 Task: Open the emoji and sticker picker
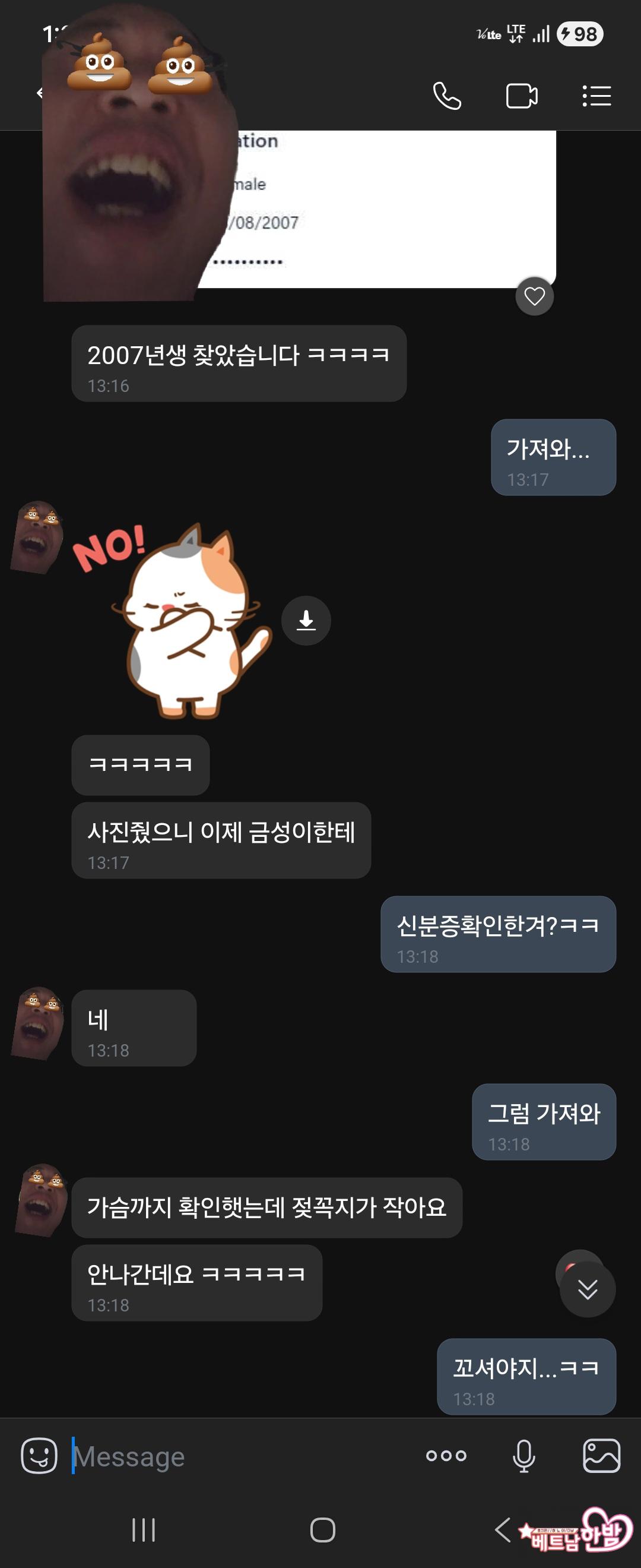(x=40, y=1455)
